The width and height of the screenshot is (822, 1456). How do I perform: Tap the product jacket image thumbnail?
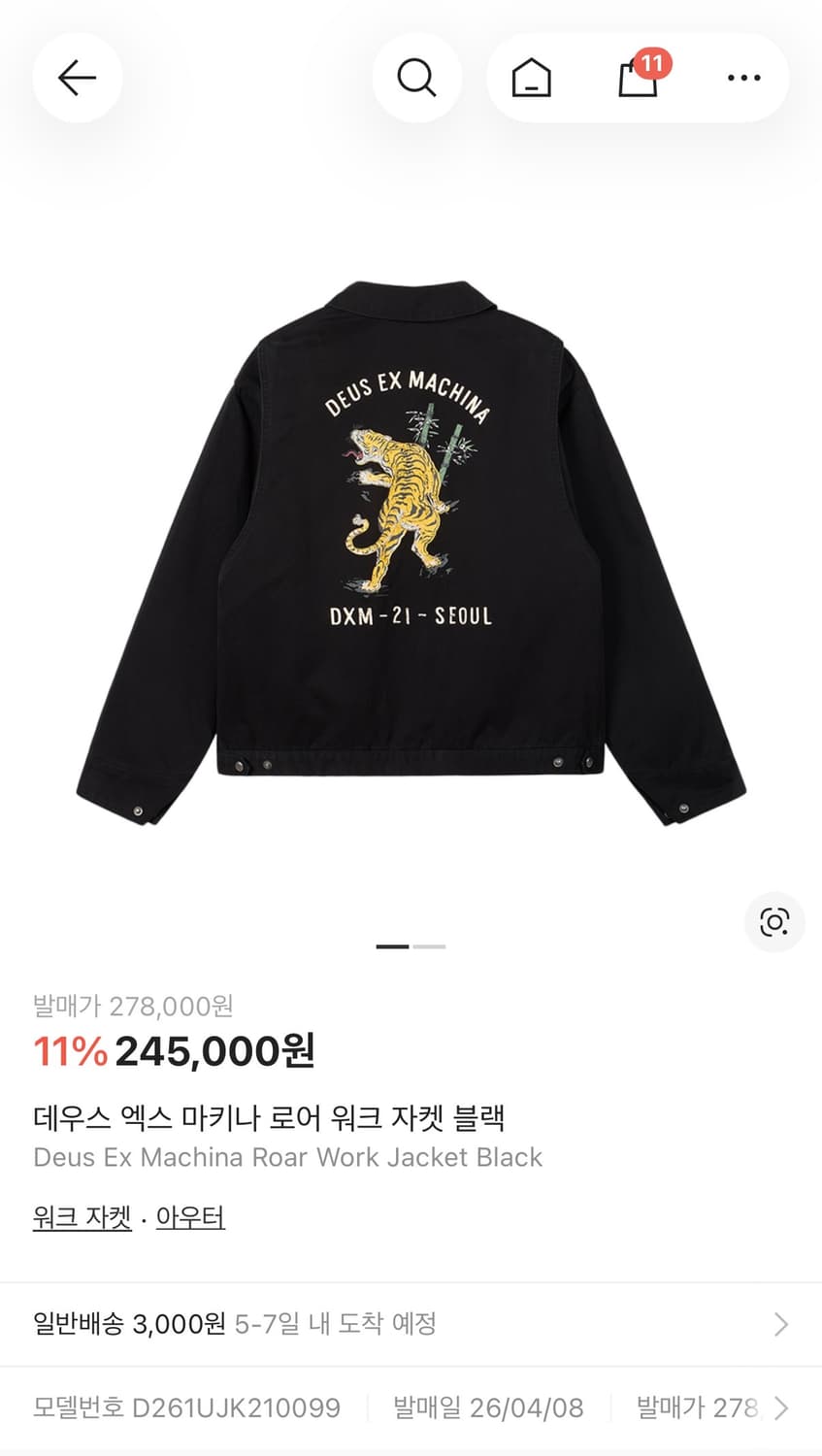click(x=411, y=553)
